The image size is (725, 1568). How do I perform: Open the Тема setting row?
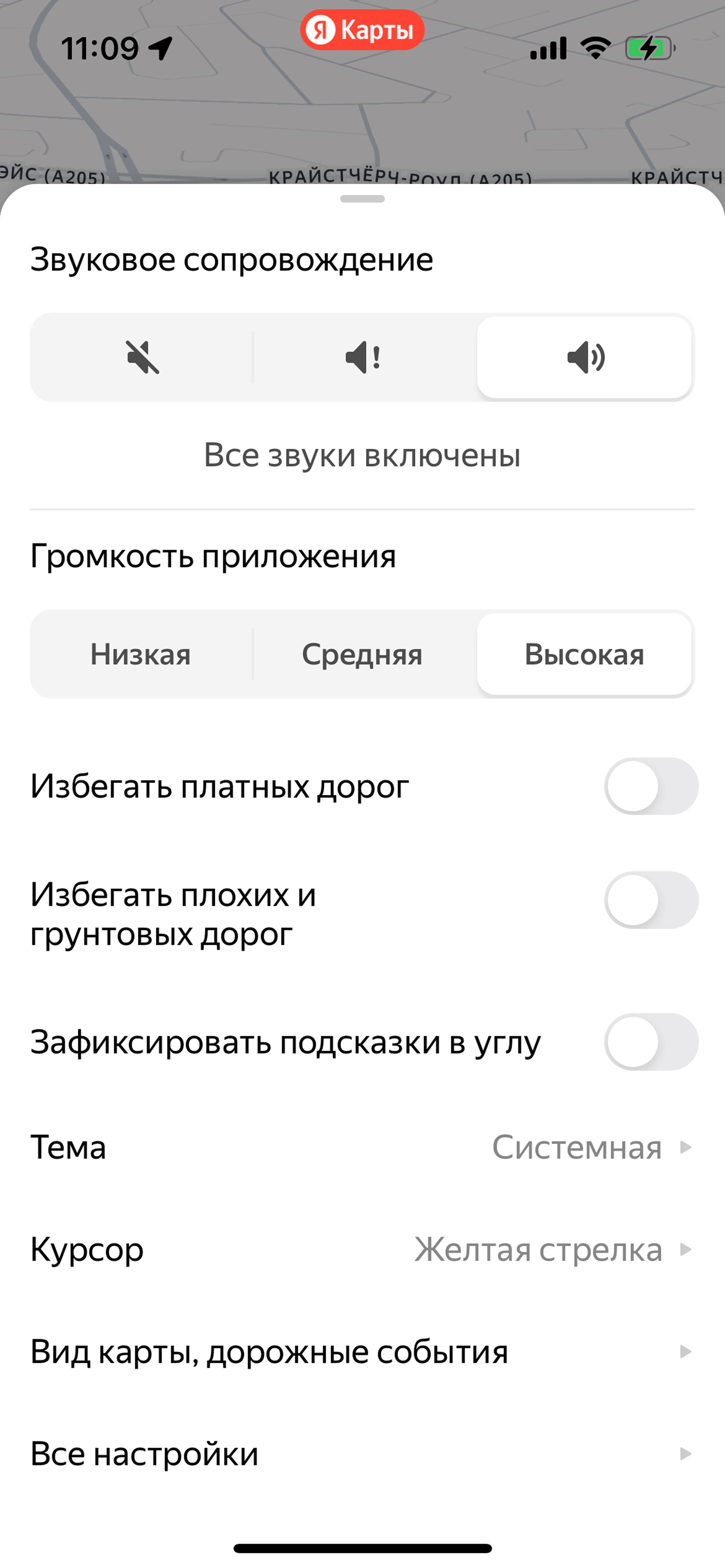pos(362,1148)
